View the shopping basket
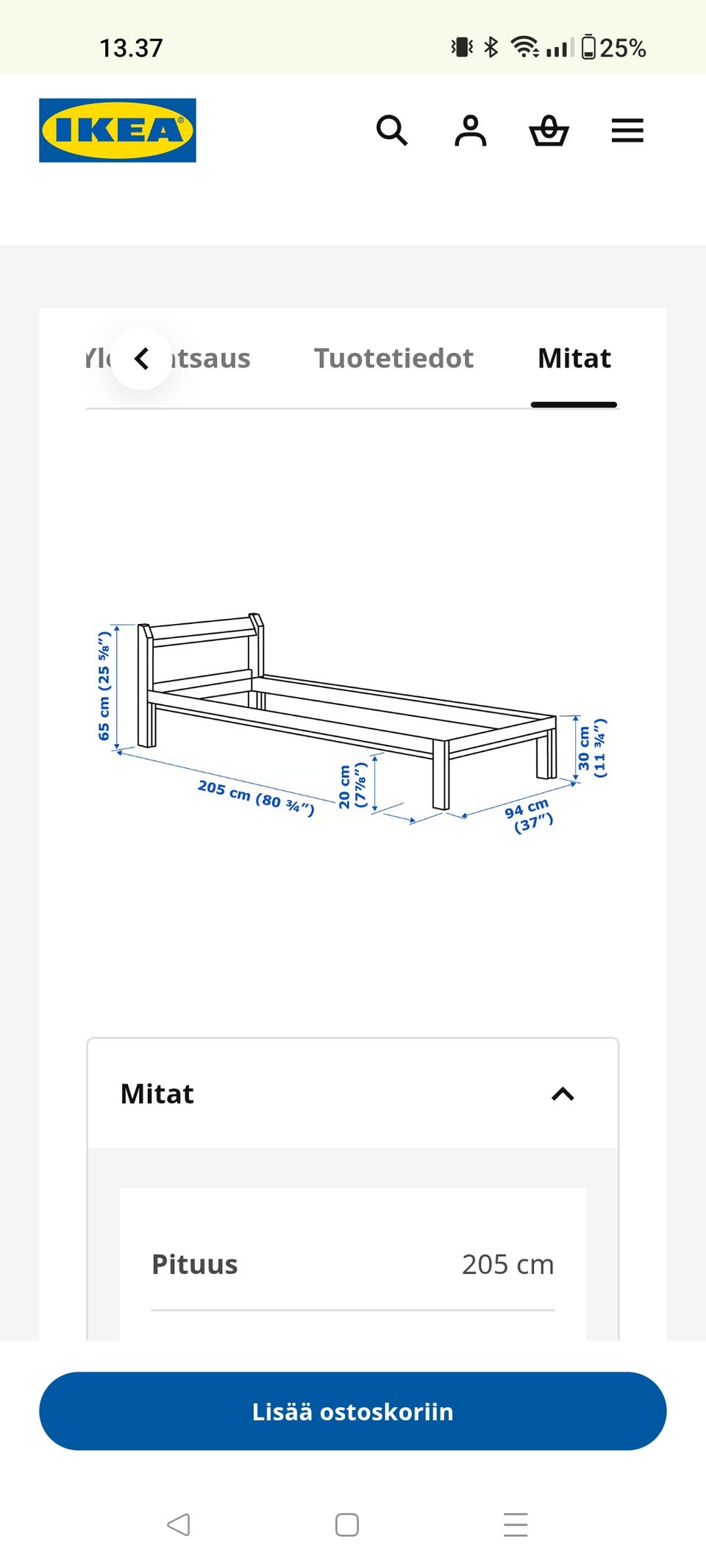706x1568 pixels. [x=549, y=131]
